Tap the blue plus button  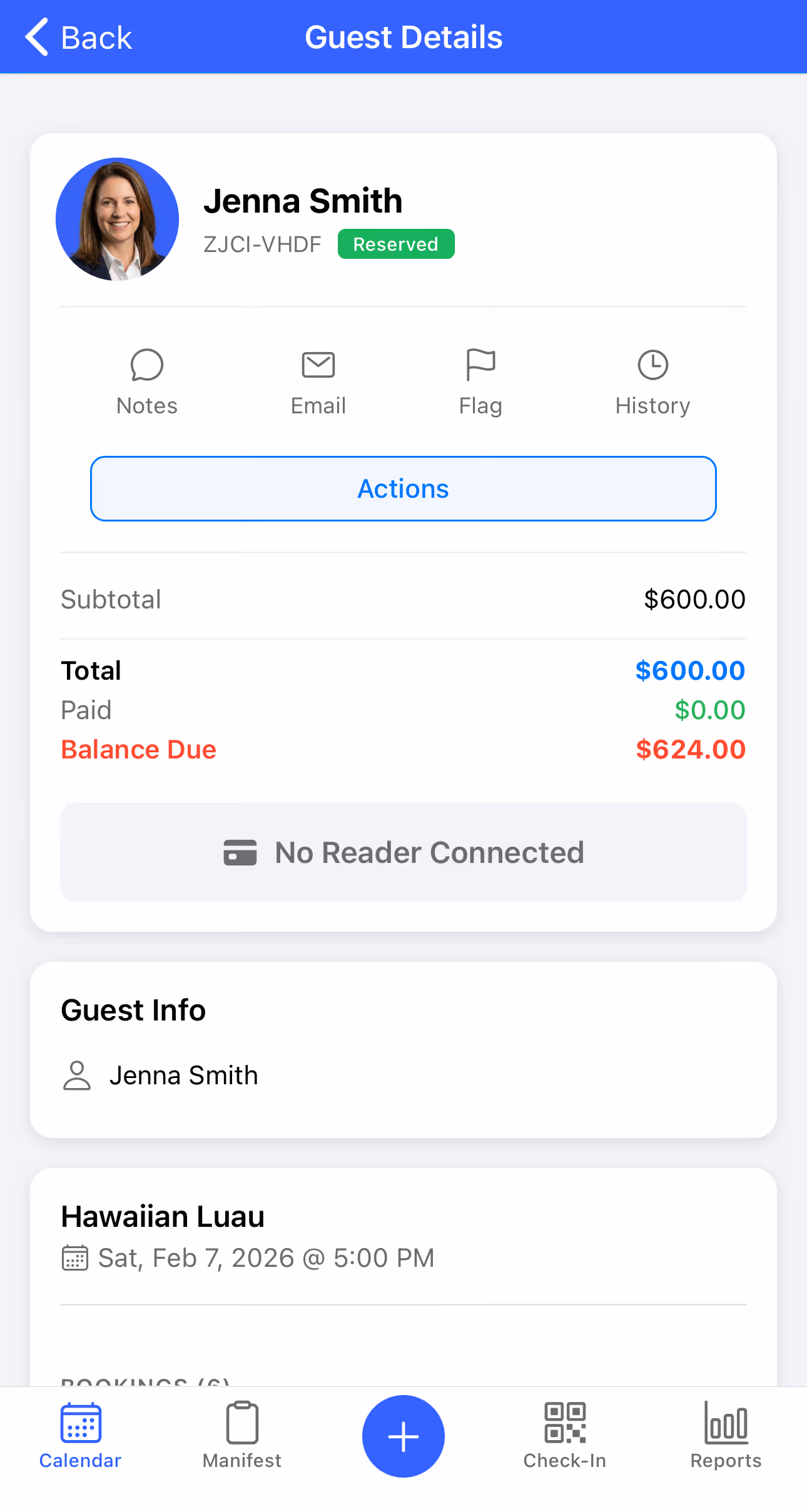[403, 1436]
